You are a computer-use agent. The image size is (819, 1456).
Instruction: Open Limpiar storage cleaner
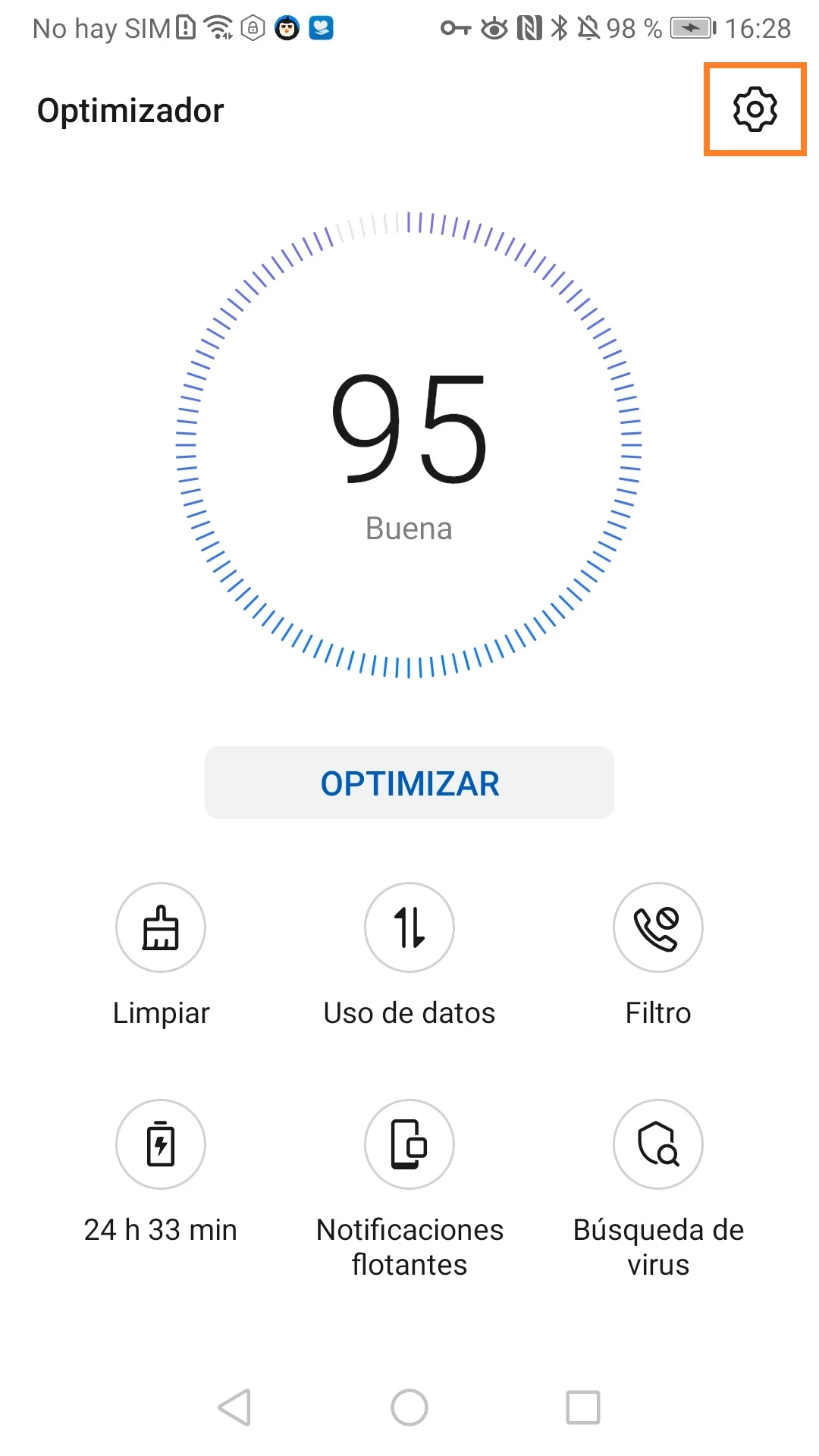click(161, 927)
